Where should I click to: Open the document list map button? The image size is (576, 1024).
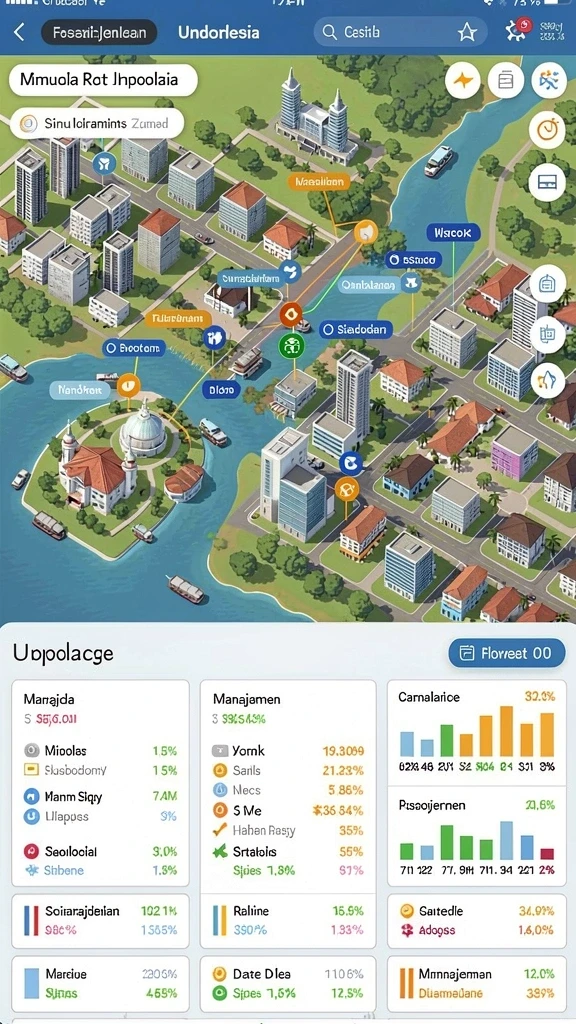pos(505,80)
